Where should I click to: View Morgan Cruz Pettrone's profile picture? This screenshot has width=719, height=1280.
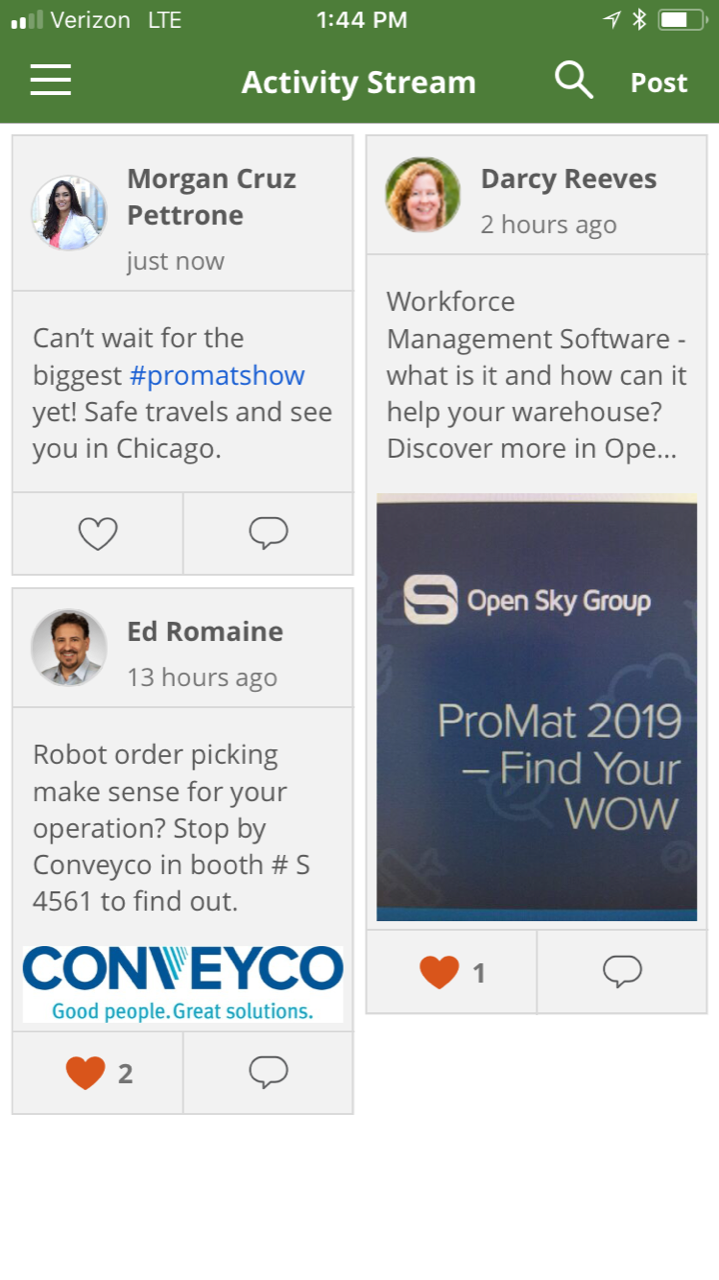(69, 213)
